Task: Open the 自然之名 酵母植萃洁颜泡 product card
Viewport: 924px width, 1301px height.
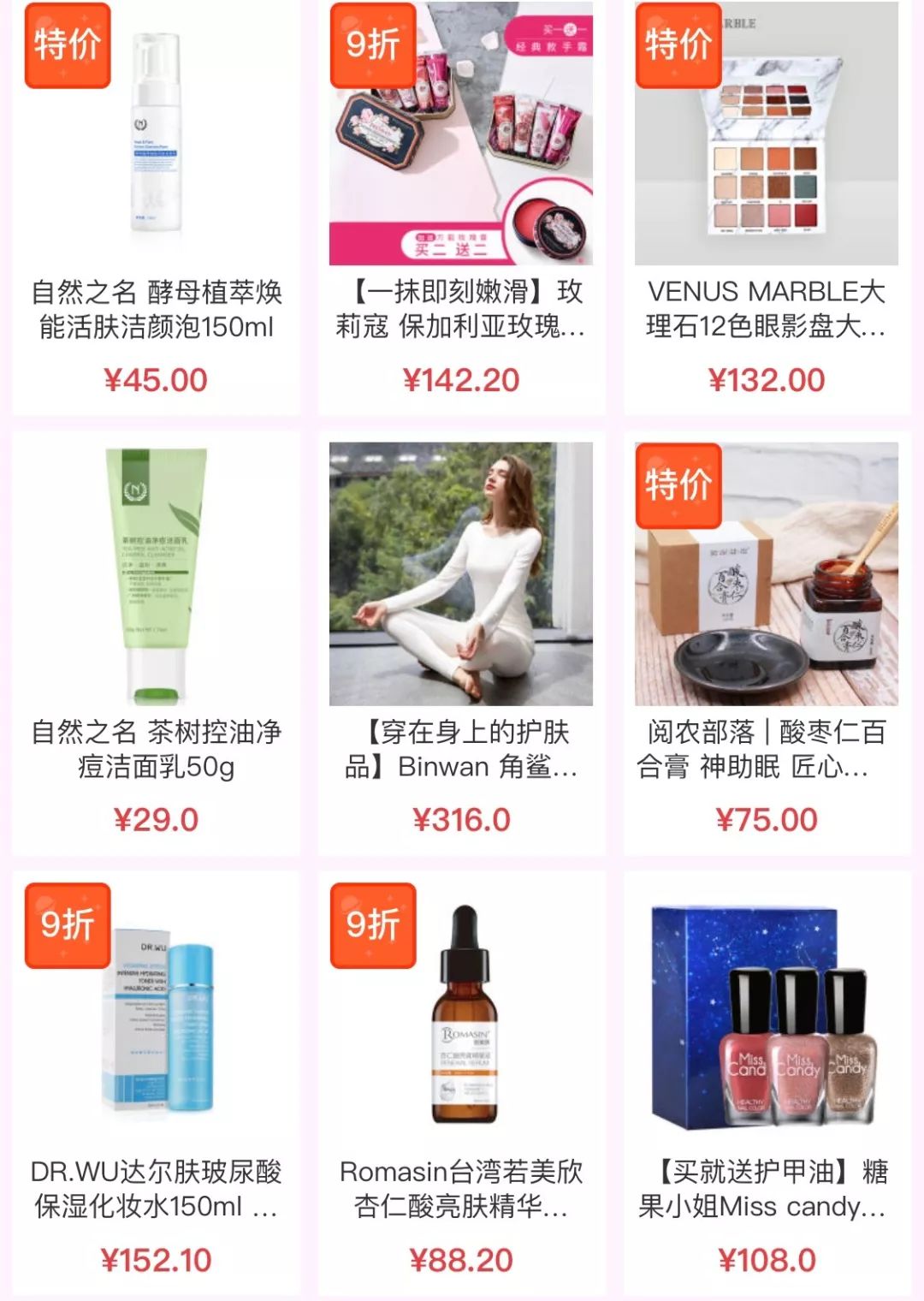Action: coord(156,137)
